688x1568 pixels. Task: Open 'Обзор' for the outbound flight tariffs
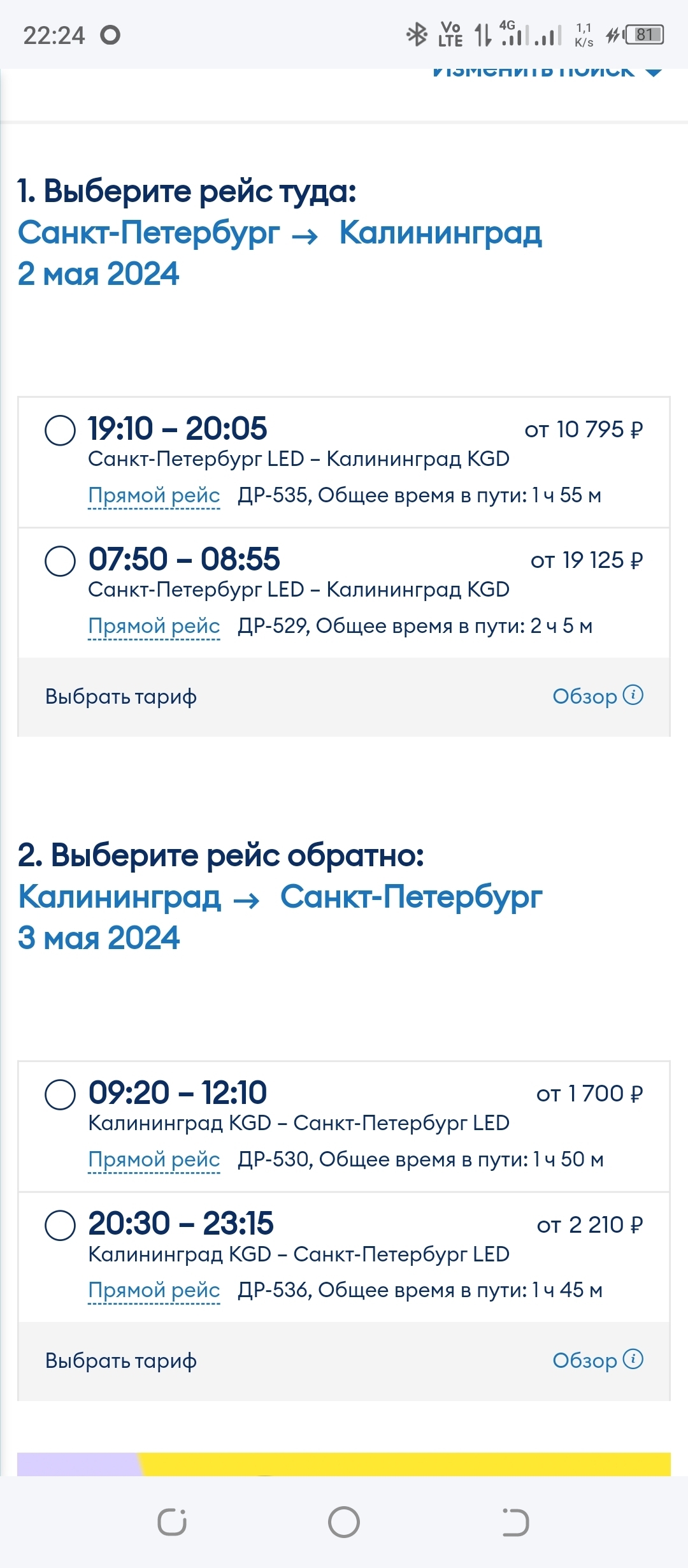click(597, 696)
